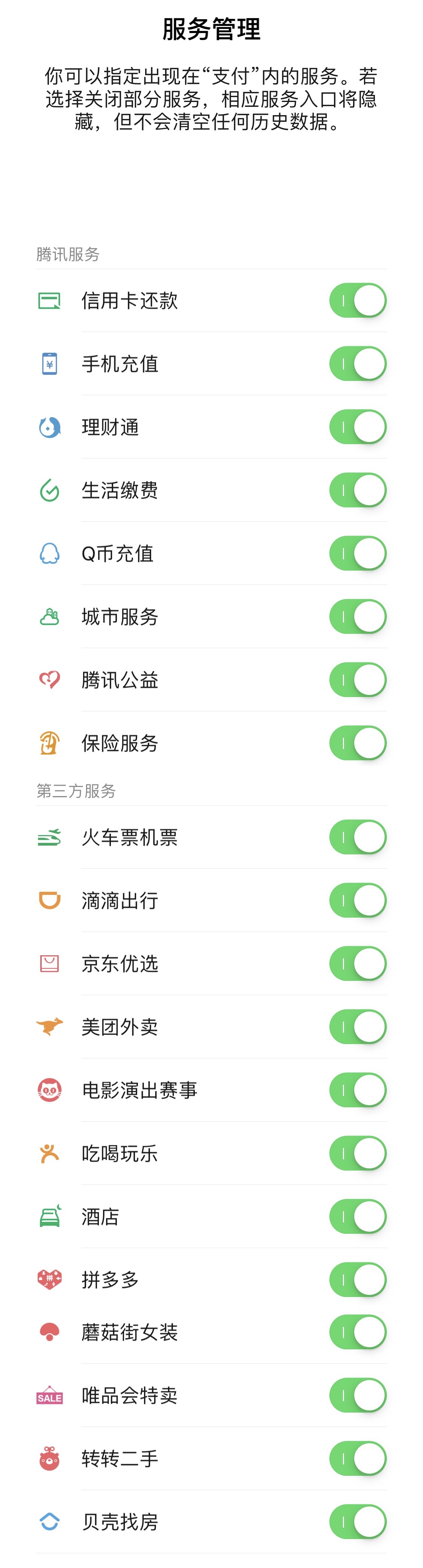Turn off 城市服务 toggle
The width and height of the screenshot is (423, 1568).
(357, 617)
